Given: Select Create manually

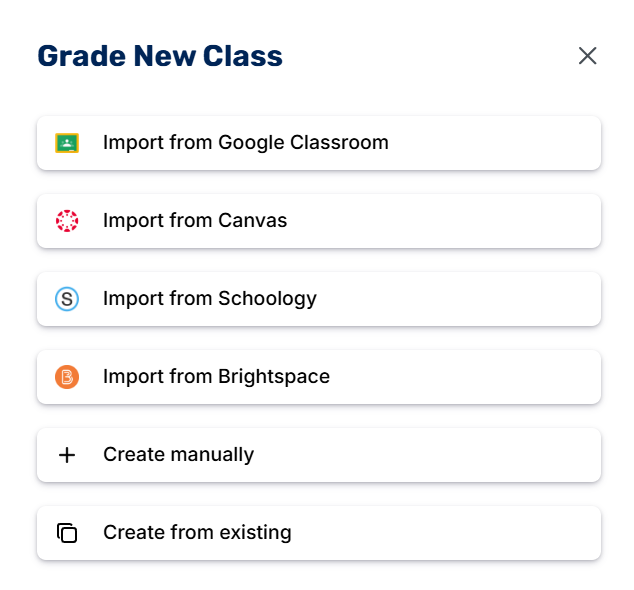Looking at the screenshot, I should coord(318,455).
